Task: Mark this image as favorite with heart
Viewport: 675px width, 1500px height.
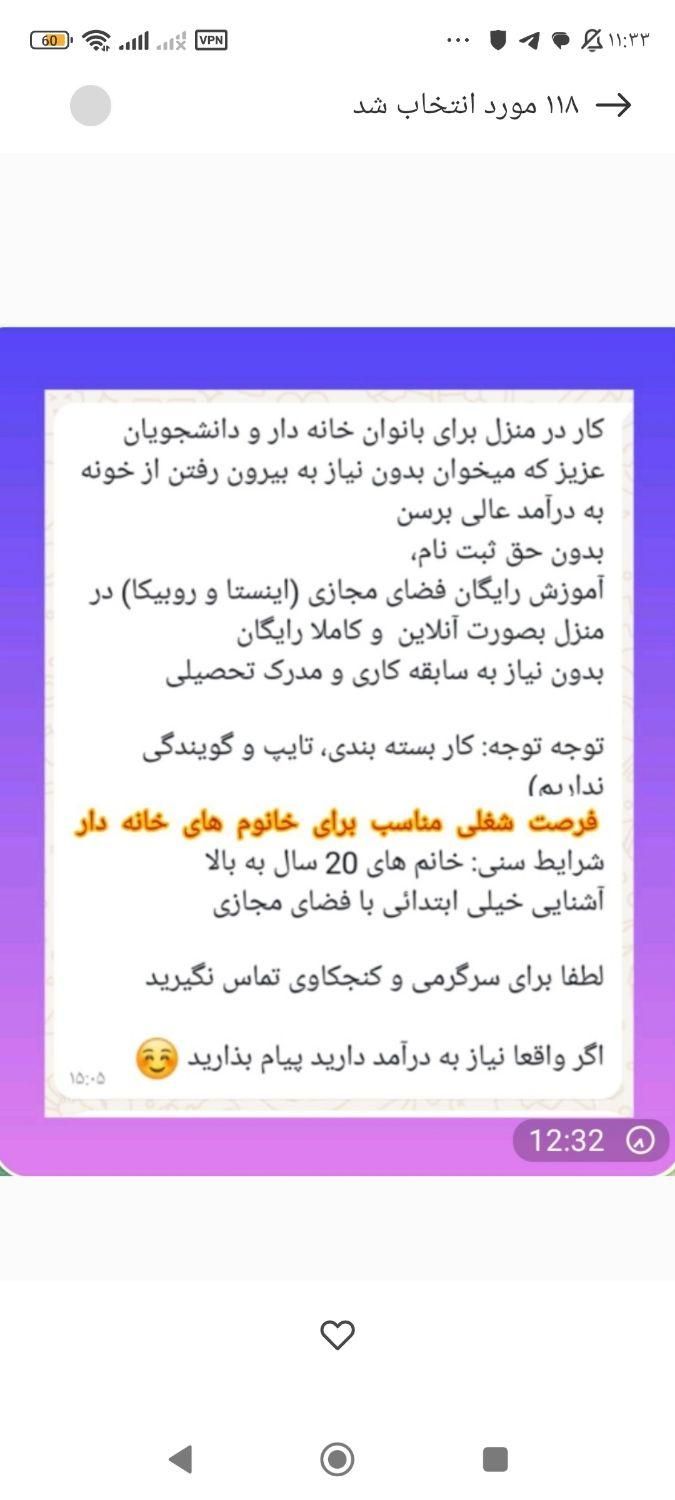Action: pos(337,1334)
